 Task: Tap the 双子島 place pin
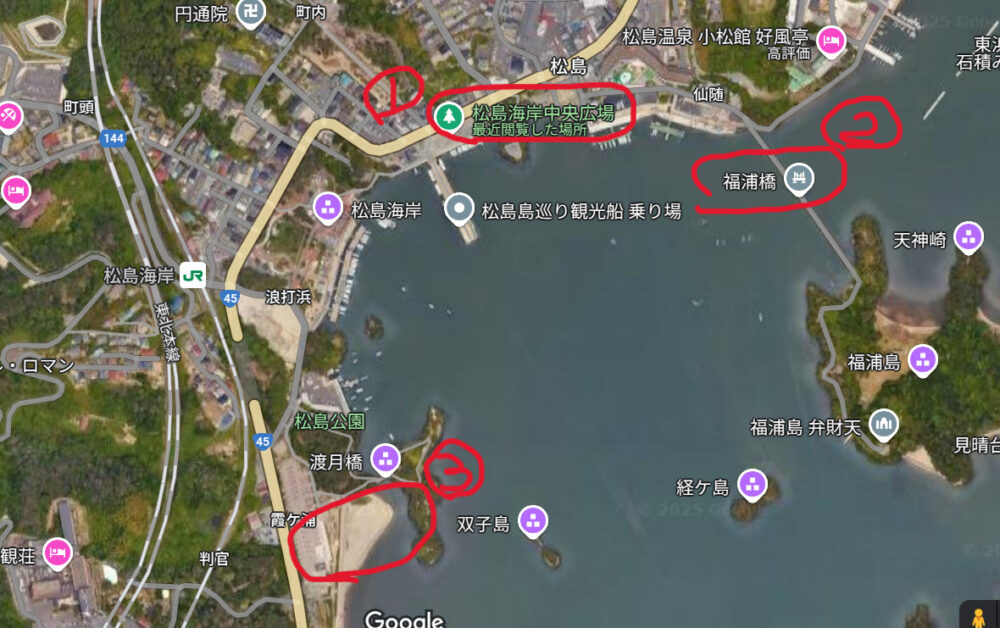[533, 520]
